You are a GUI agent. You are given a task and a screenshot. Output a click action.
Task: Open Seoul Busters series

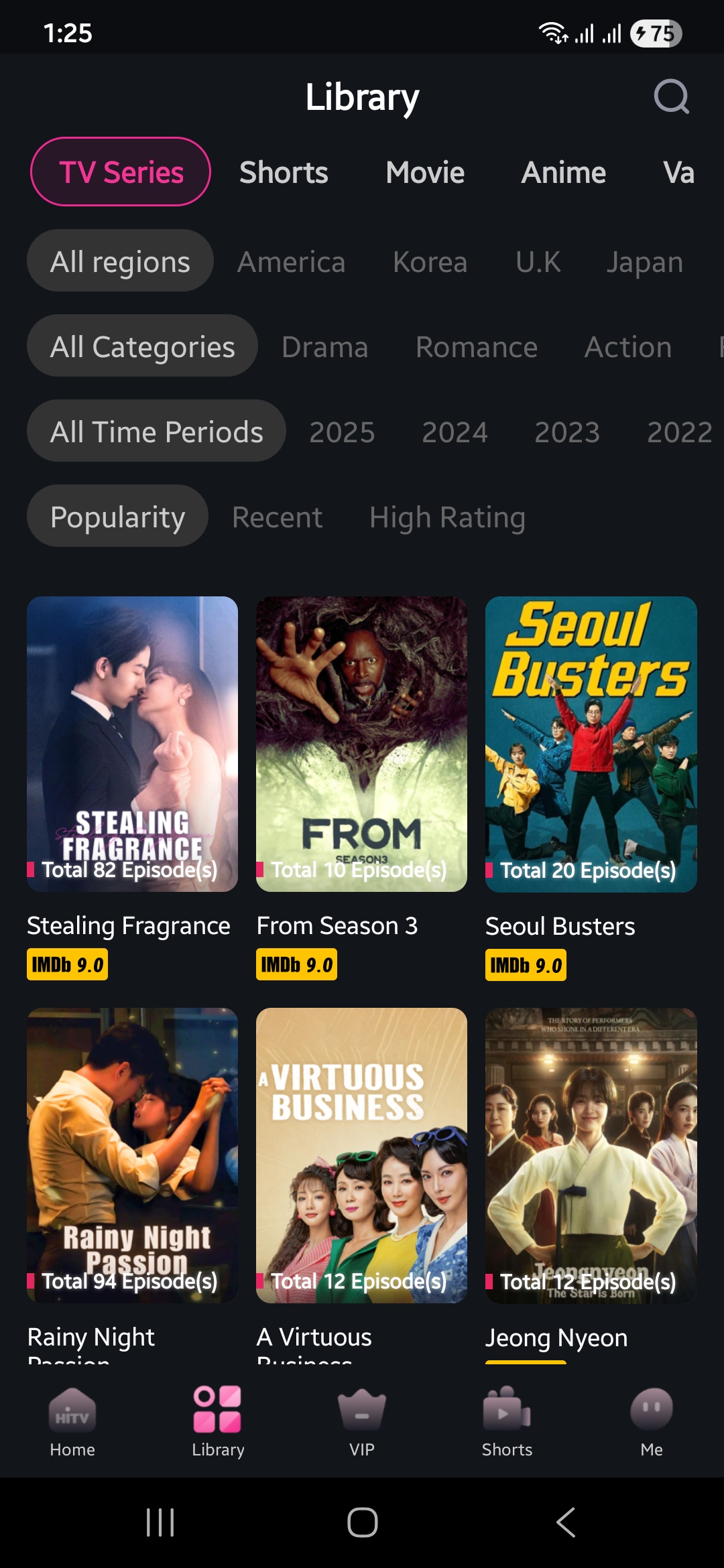pyautogui.click(x=591, y=744)
